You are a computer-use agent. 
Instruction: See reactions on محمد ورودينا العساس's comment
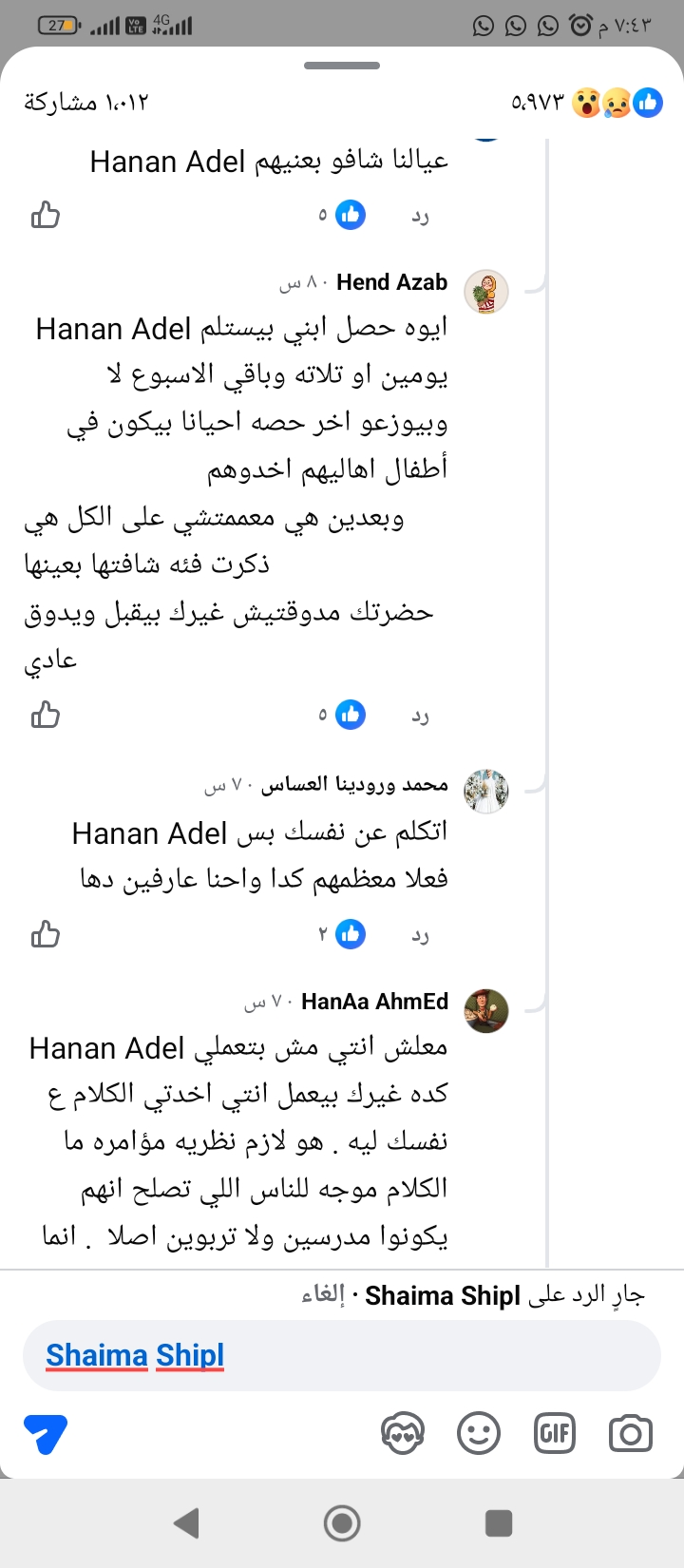coord(342,934)
